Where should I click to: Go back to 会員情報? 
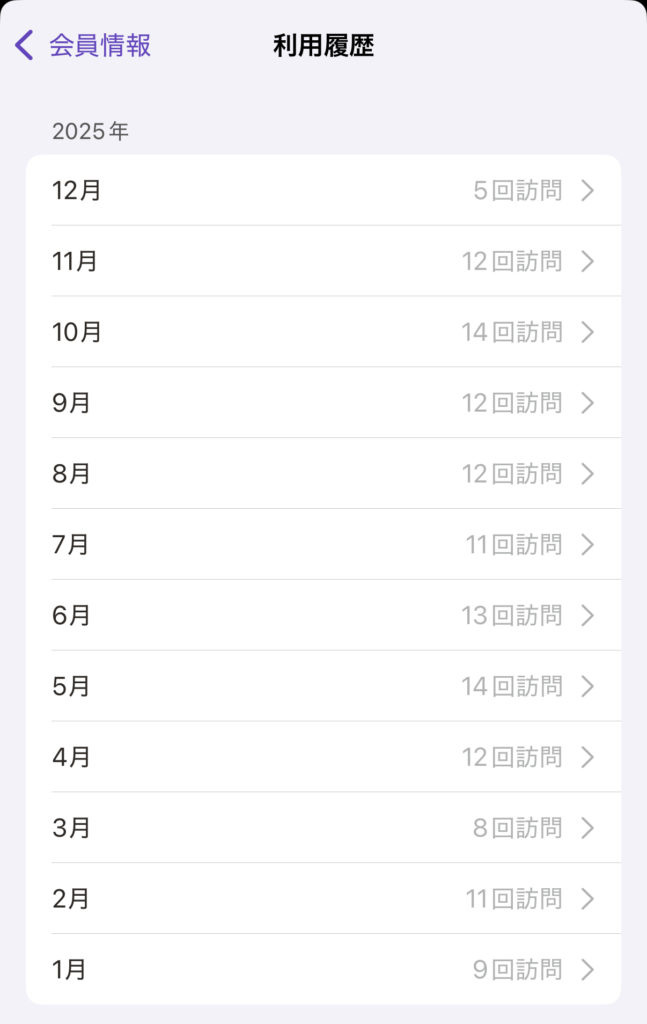tap(83, 45)
